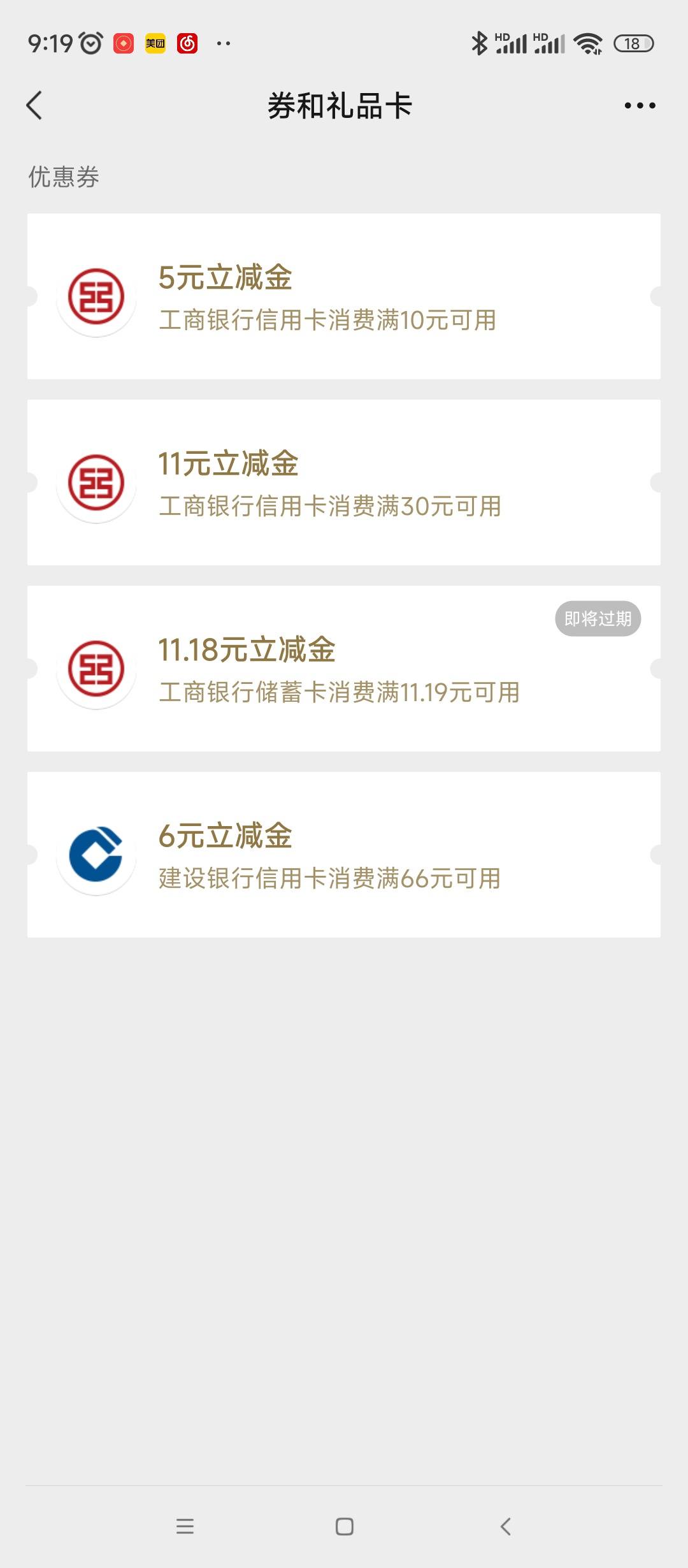View the 11.18元立减金 expiring coupon

[x=344, y=669]
